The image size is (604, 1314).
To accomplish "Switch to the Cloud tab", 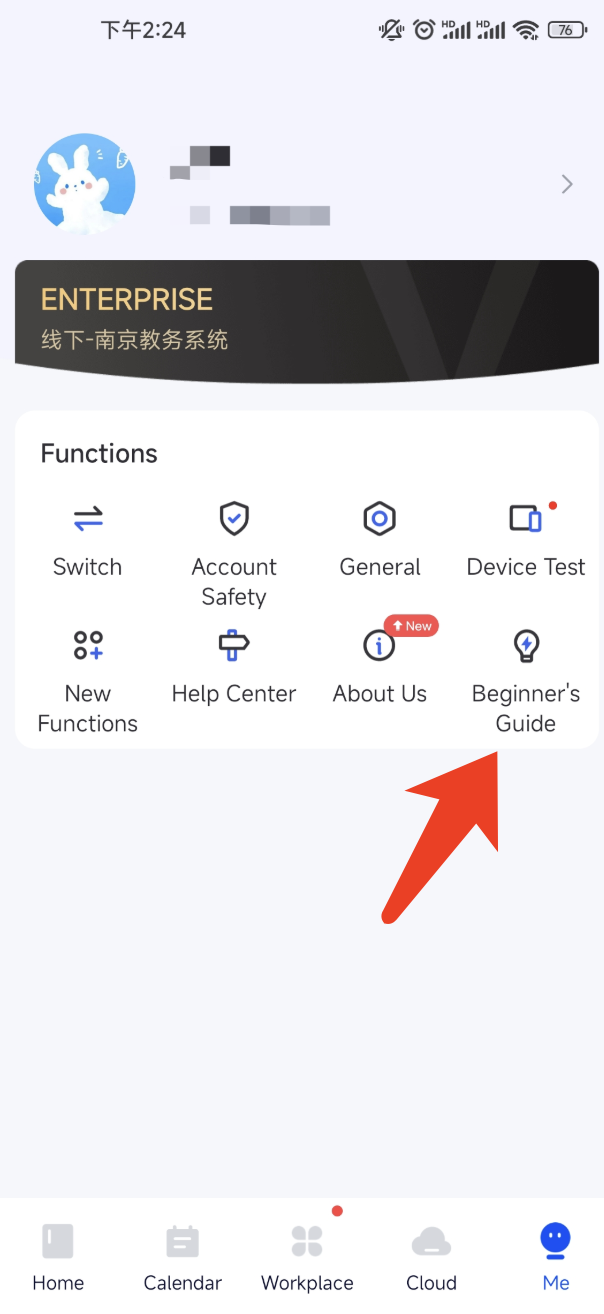I will tap(431, 1256).
